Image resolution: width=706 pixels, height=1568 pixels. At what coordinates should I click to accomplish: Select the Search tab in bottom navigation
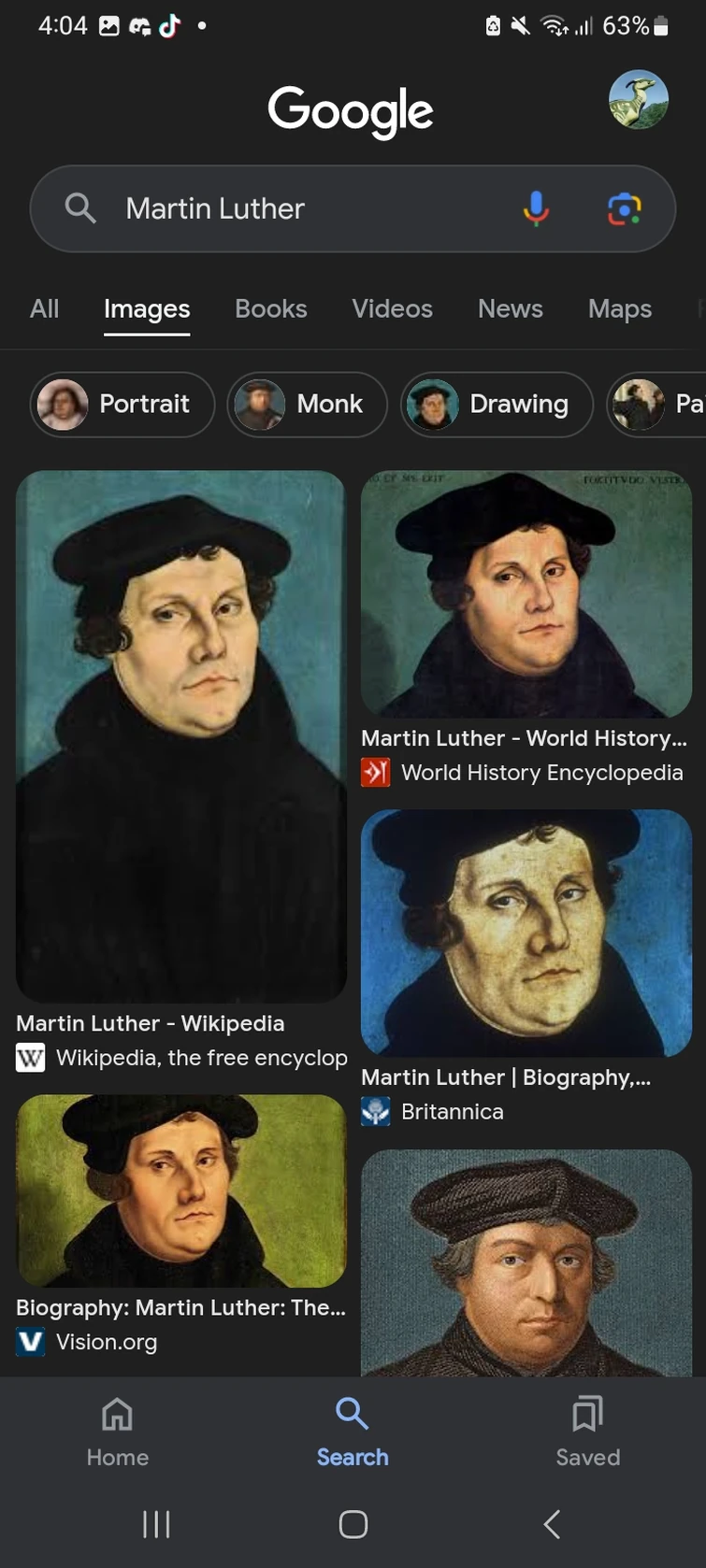click(353, 1432)
